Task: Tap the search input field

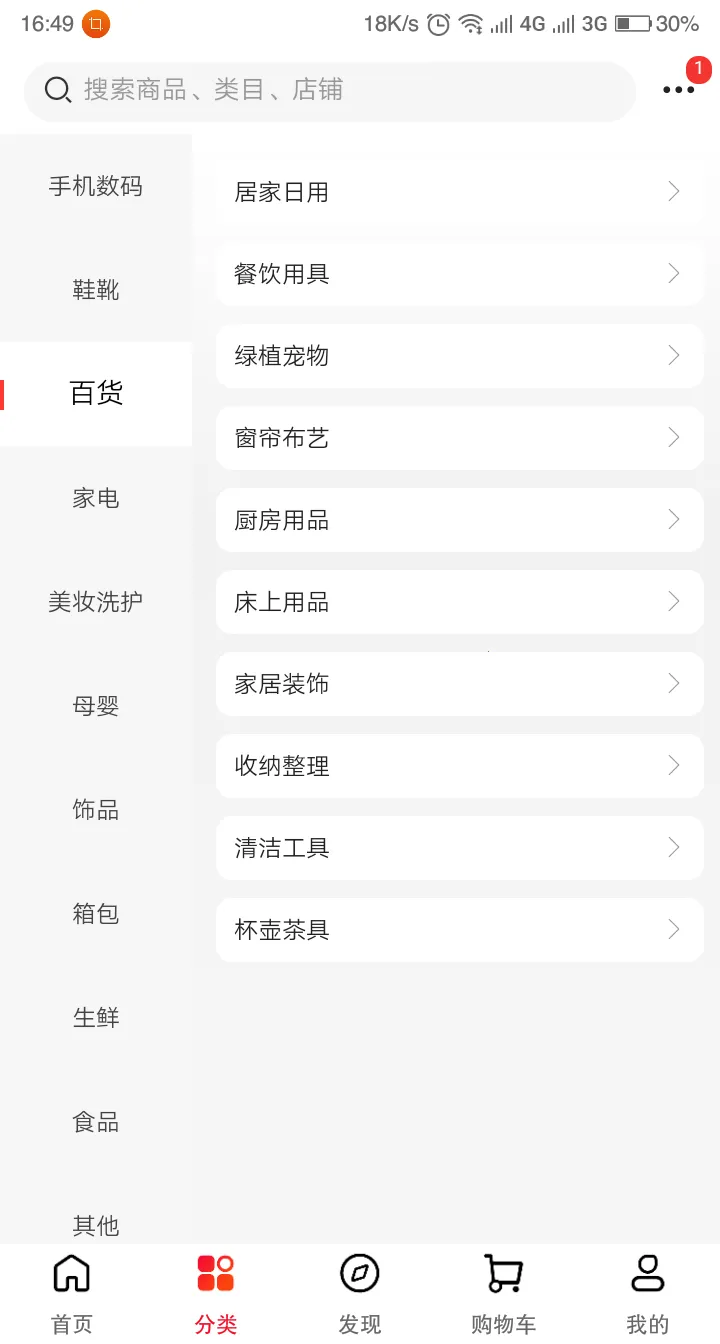Action: pos(330,90)
